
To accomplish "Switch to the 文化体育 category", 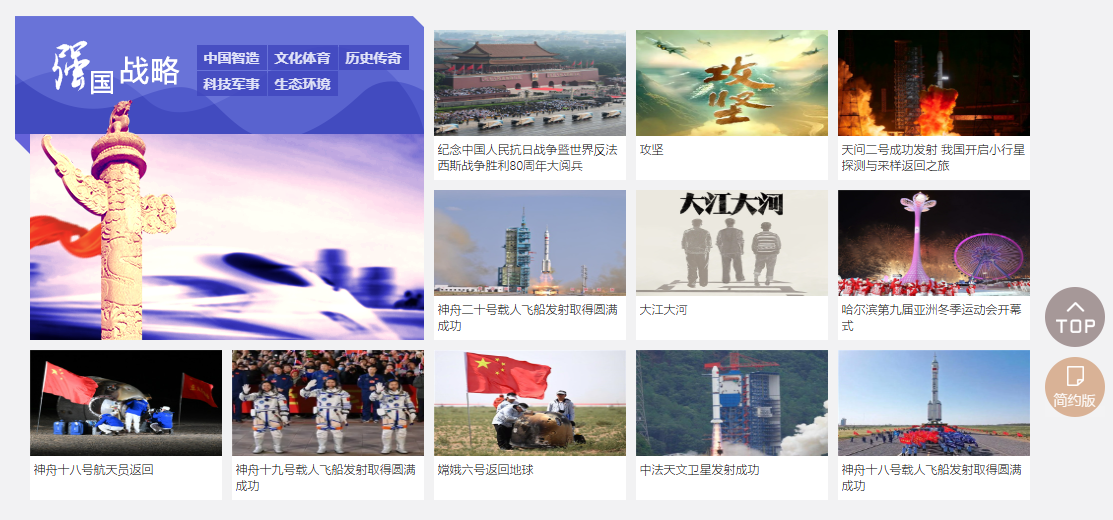I will (x=302, y=58).
